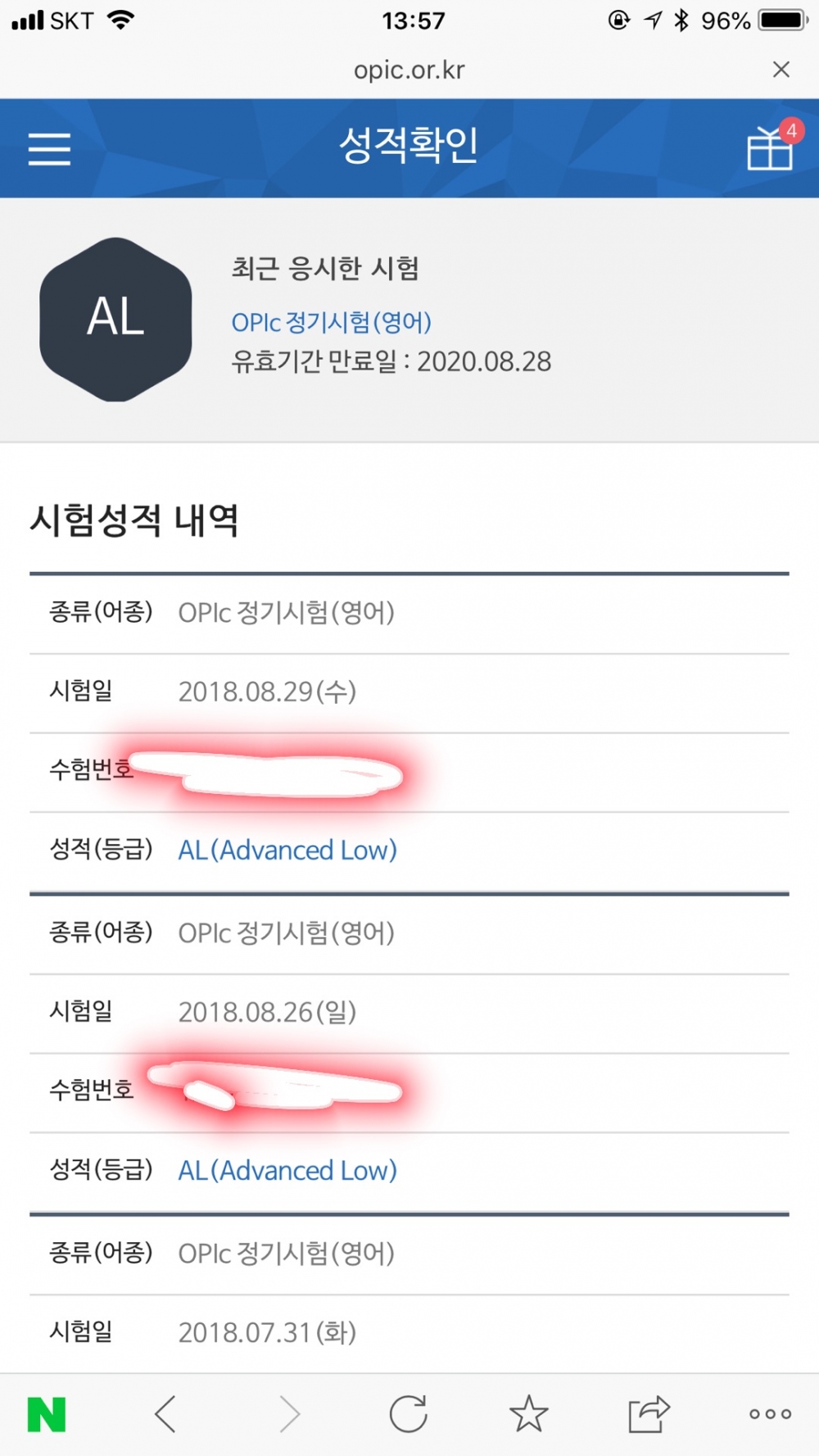Bookmark this page with the star

click(528, 1414)
